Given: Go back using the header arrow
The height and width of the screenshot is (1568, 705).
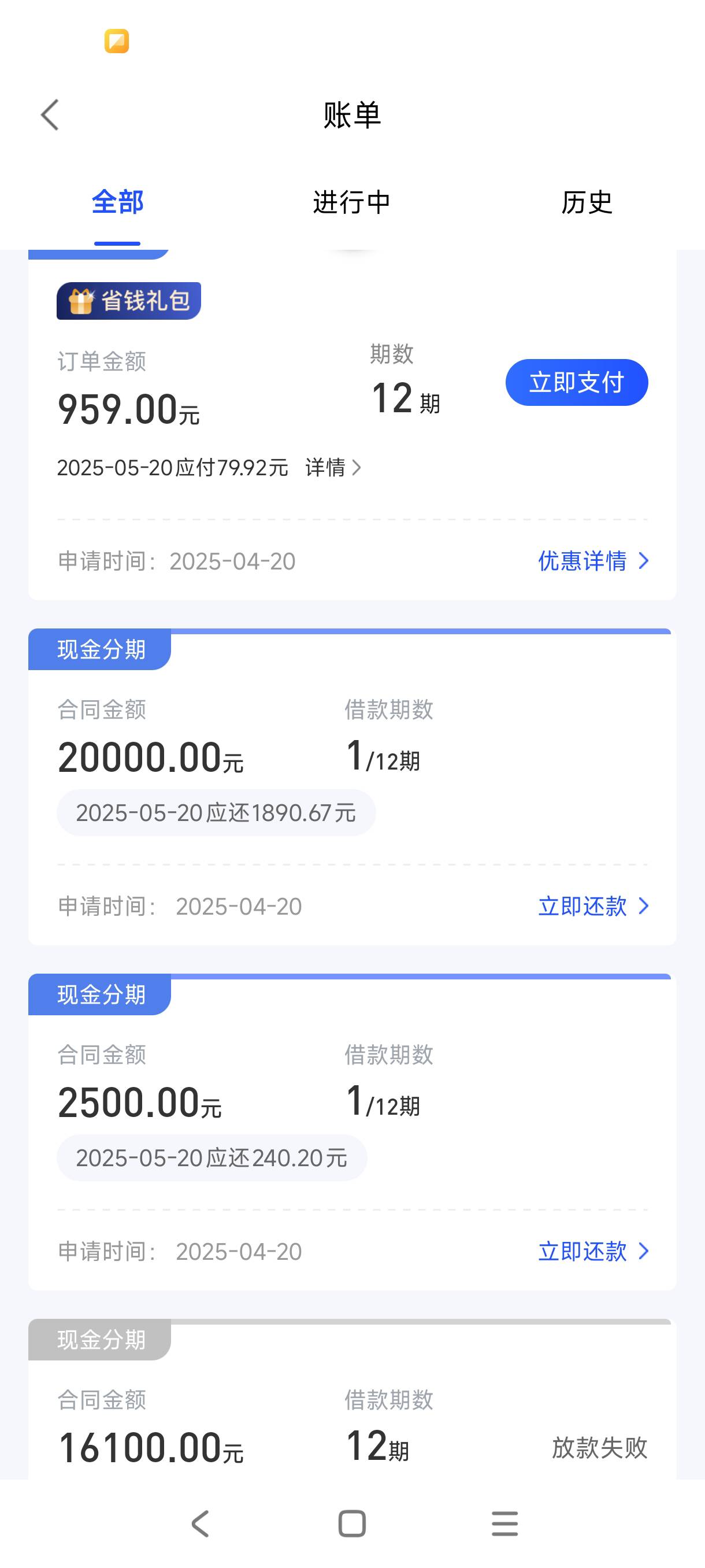Looking at the screenshot, I should click(50, 115).
